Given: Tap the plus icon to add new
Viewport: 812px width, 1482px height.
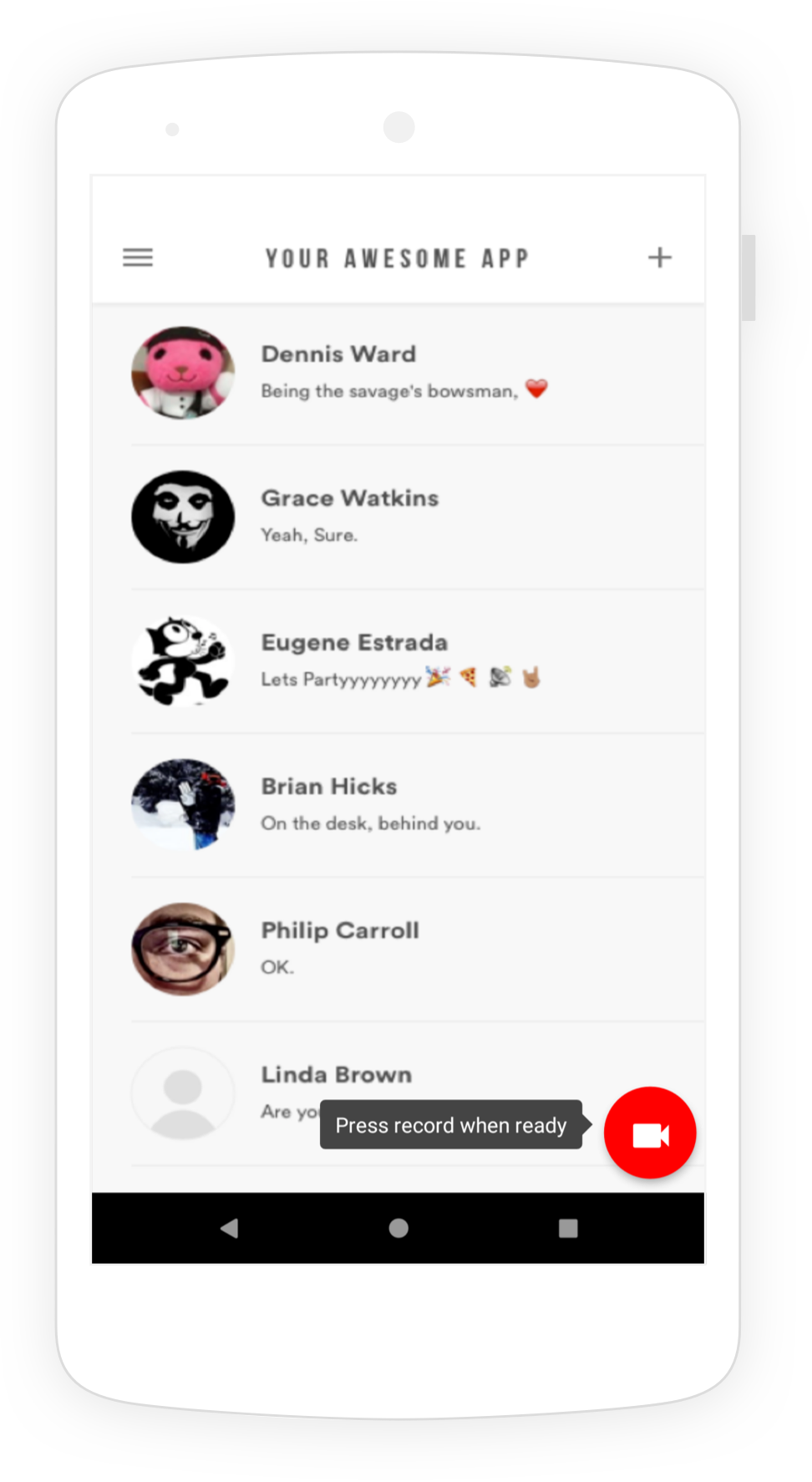Looking at the screenshot, I should pos(659,257).
